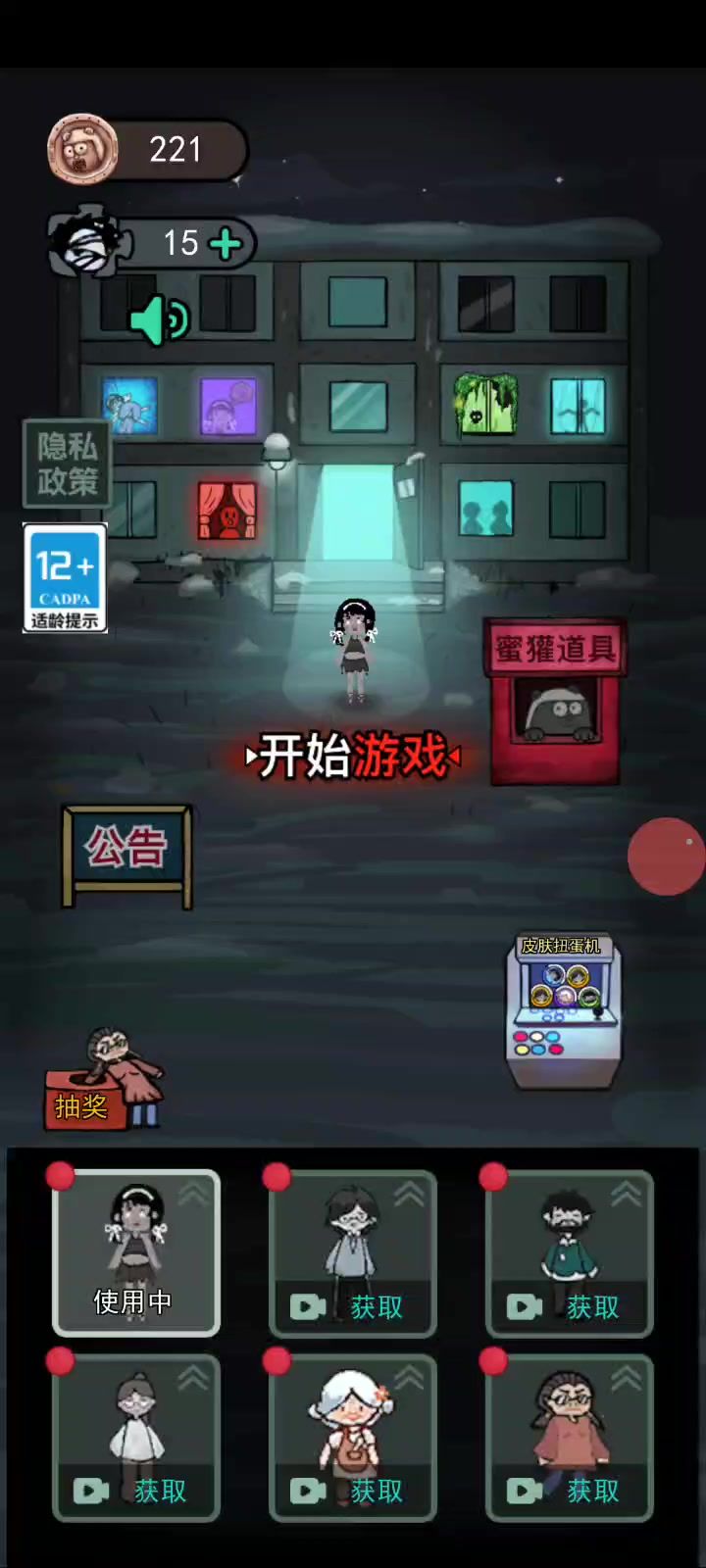Screen dimensions: 706x1568
Task: Get the braided woman in red character
Action: point(569,1438)
